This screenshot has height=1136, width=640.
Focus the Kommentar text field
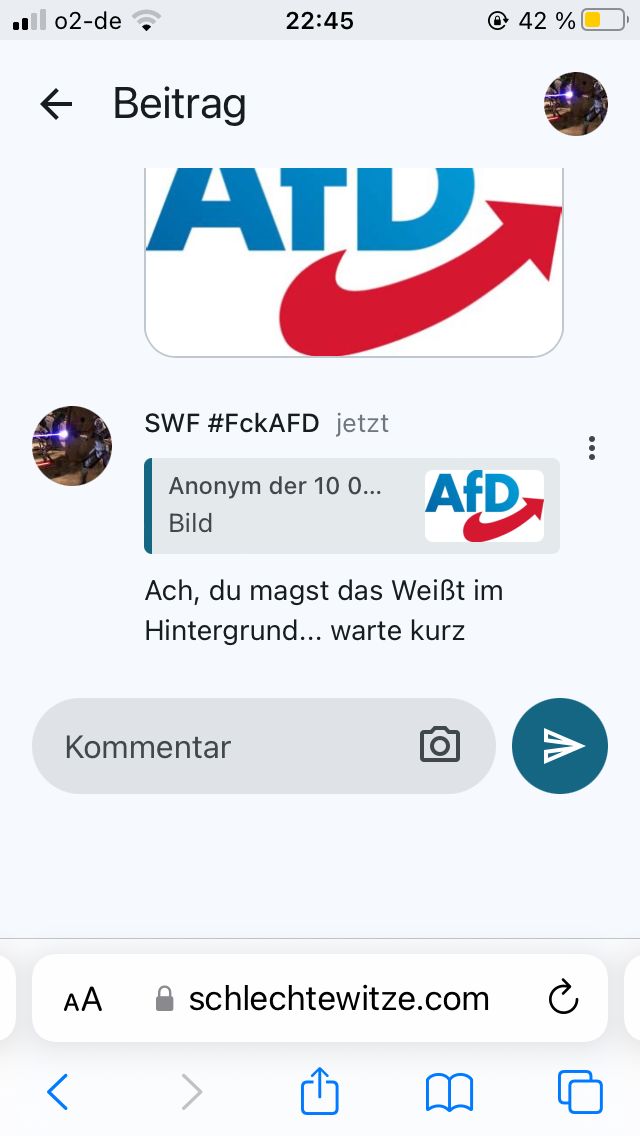point(230,746)
